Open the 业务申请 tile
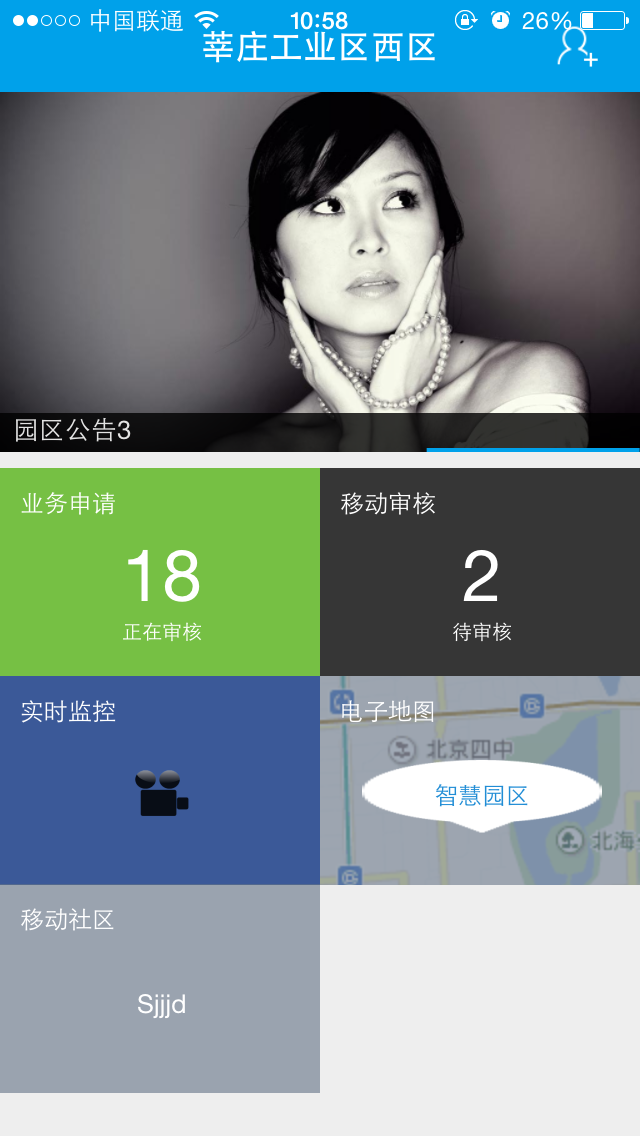This screenshot has height=1136, width=640. (x=160, y=572)
